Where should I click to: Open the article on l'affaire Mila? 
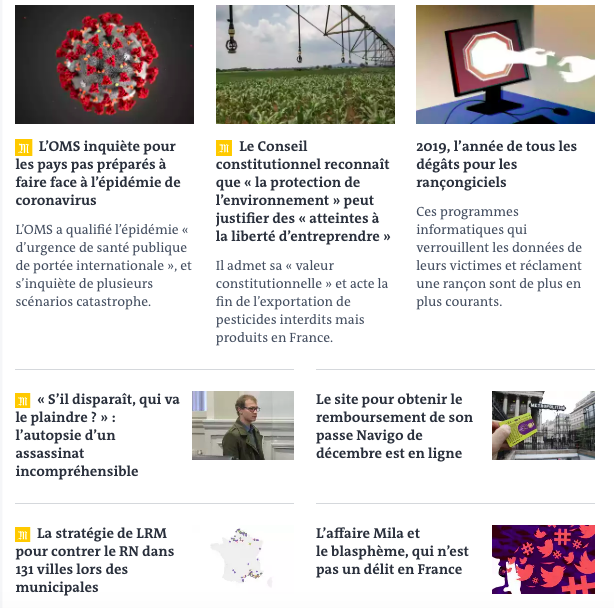389,551
